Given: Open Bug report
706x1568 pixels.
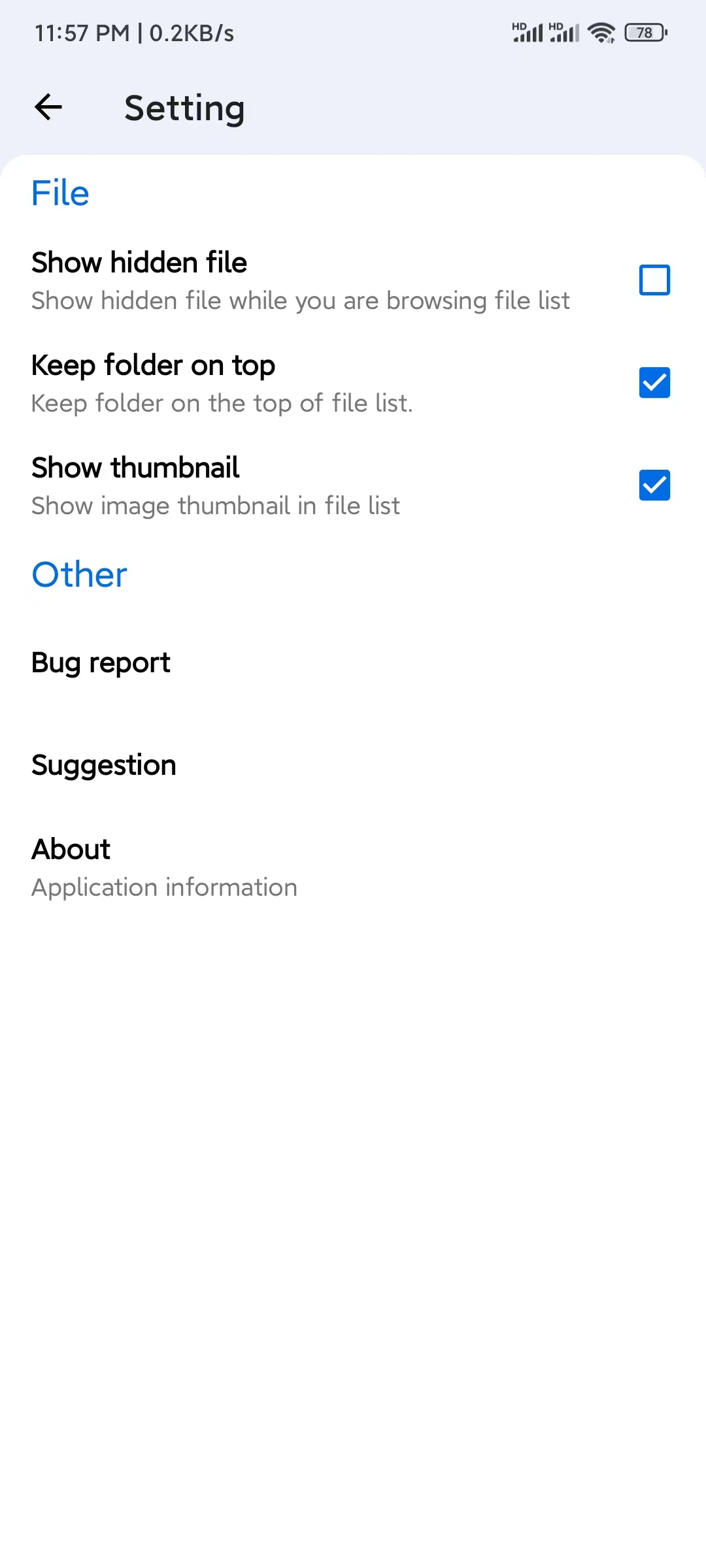Looking at the screenshot, I should coord(353,662).
